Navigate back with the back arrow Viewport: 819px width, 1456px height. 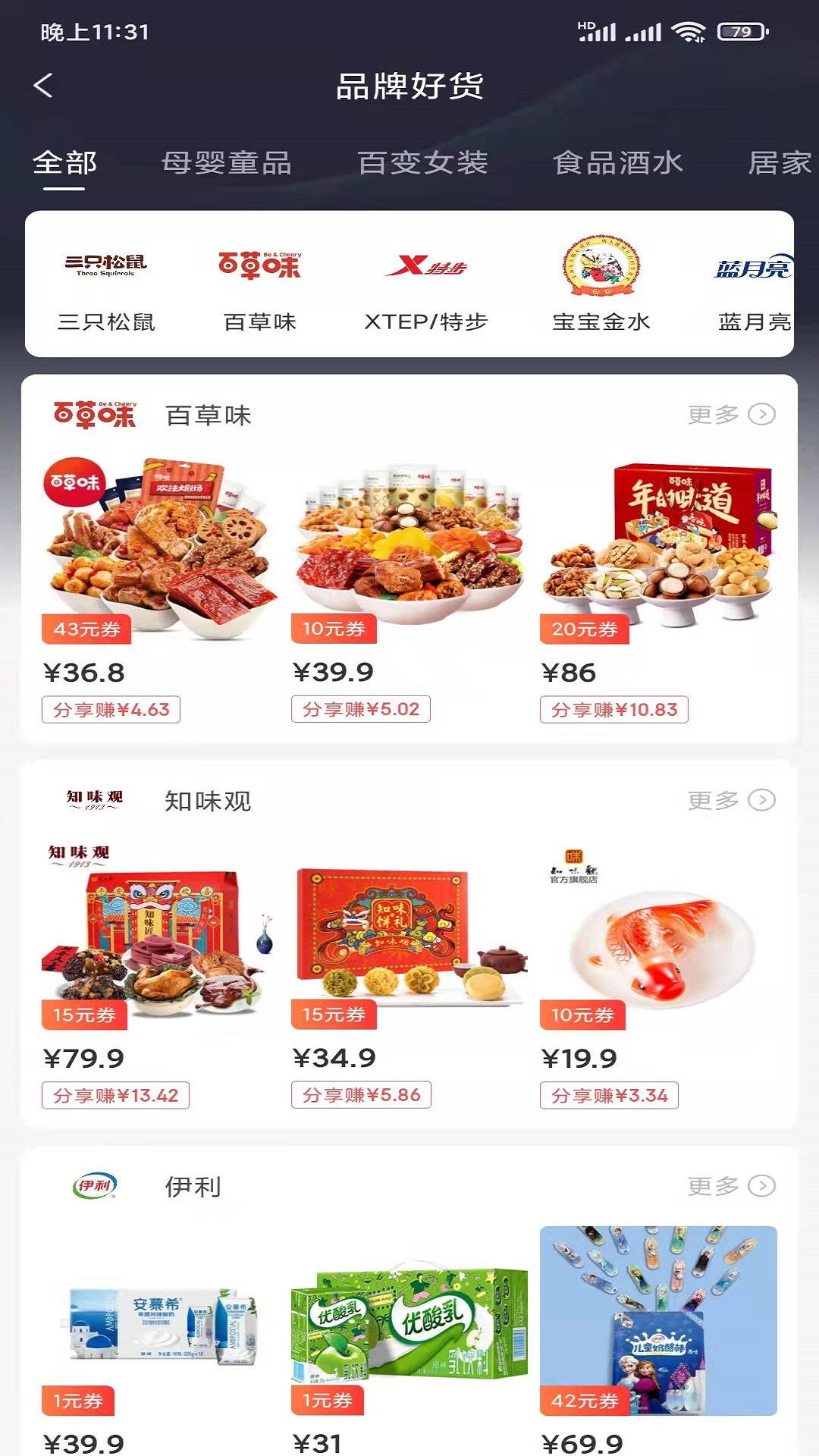click(x=43, y=86)
